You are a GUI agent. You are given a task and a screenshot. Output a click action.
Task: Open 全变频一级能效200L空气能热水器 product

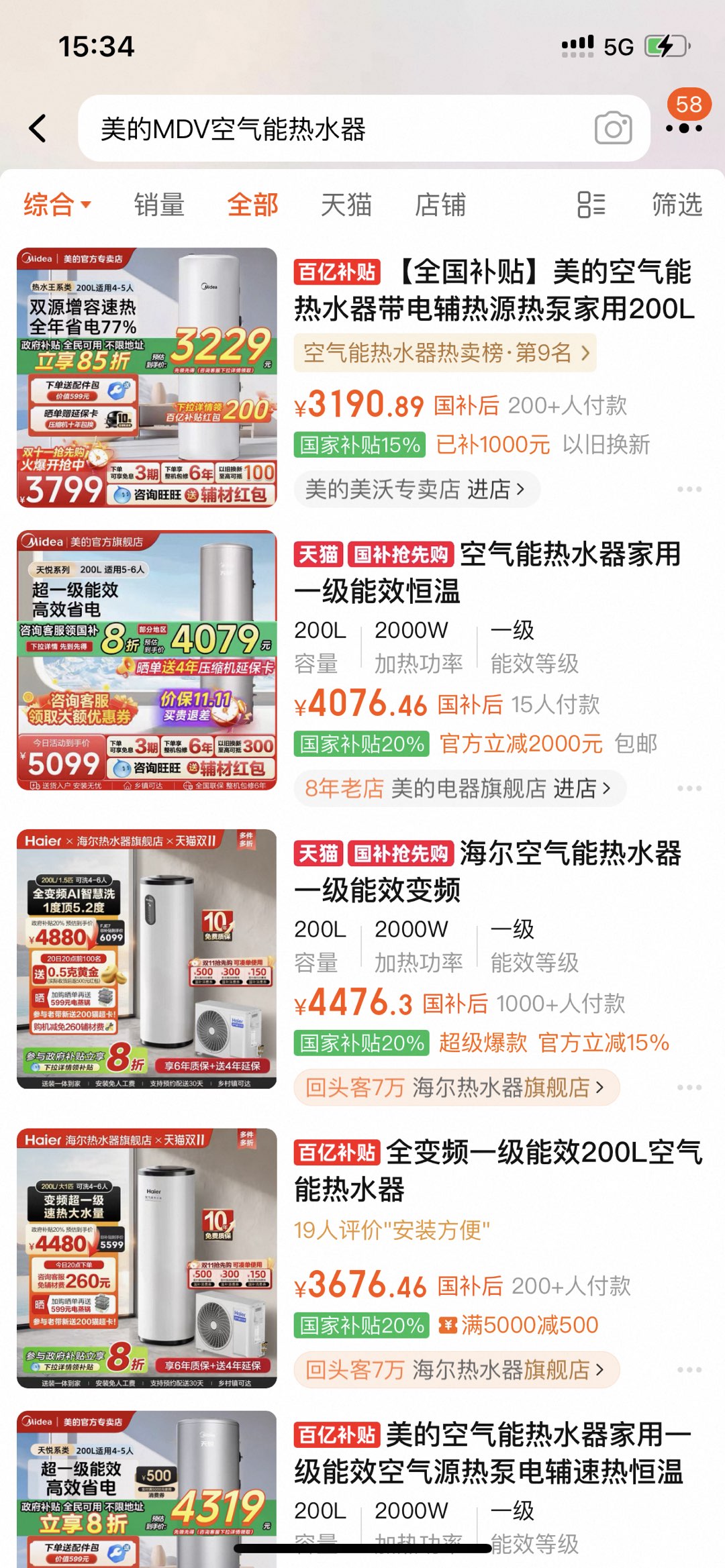(497, 1171)
